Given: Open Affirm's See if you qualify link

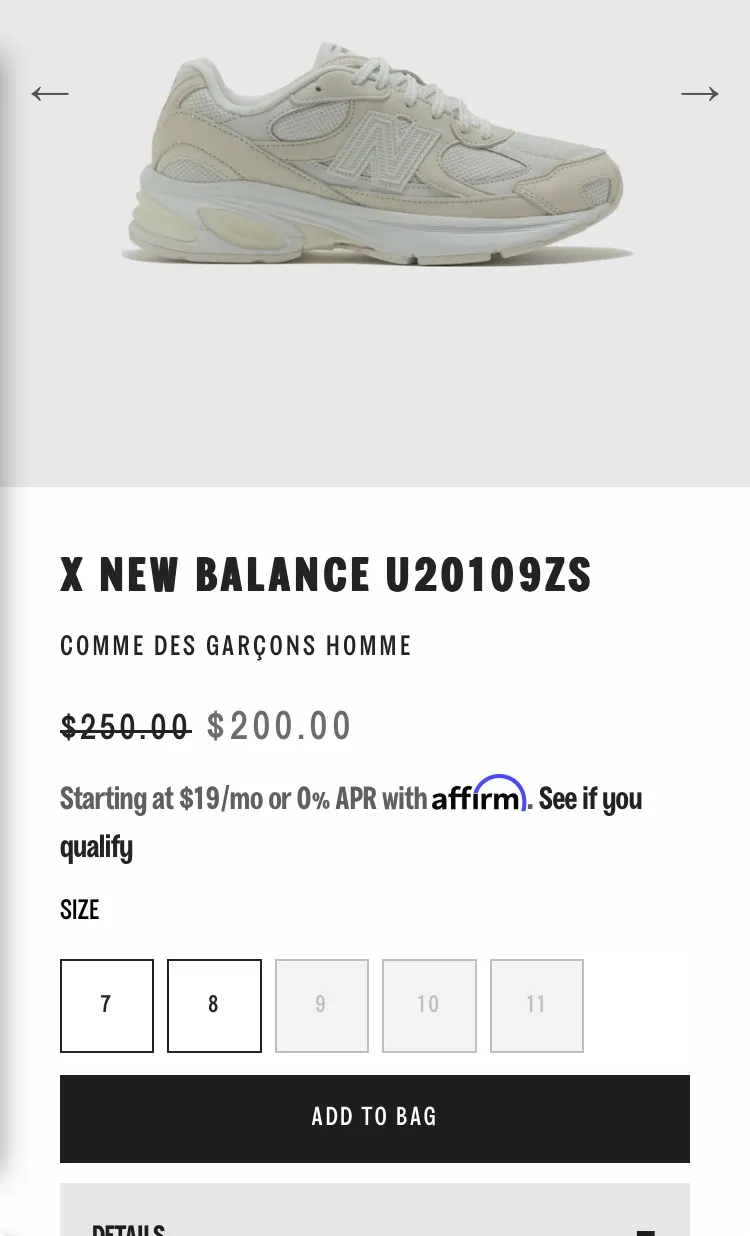Looking at the screenshot, I should point(351,822).
